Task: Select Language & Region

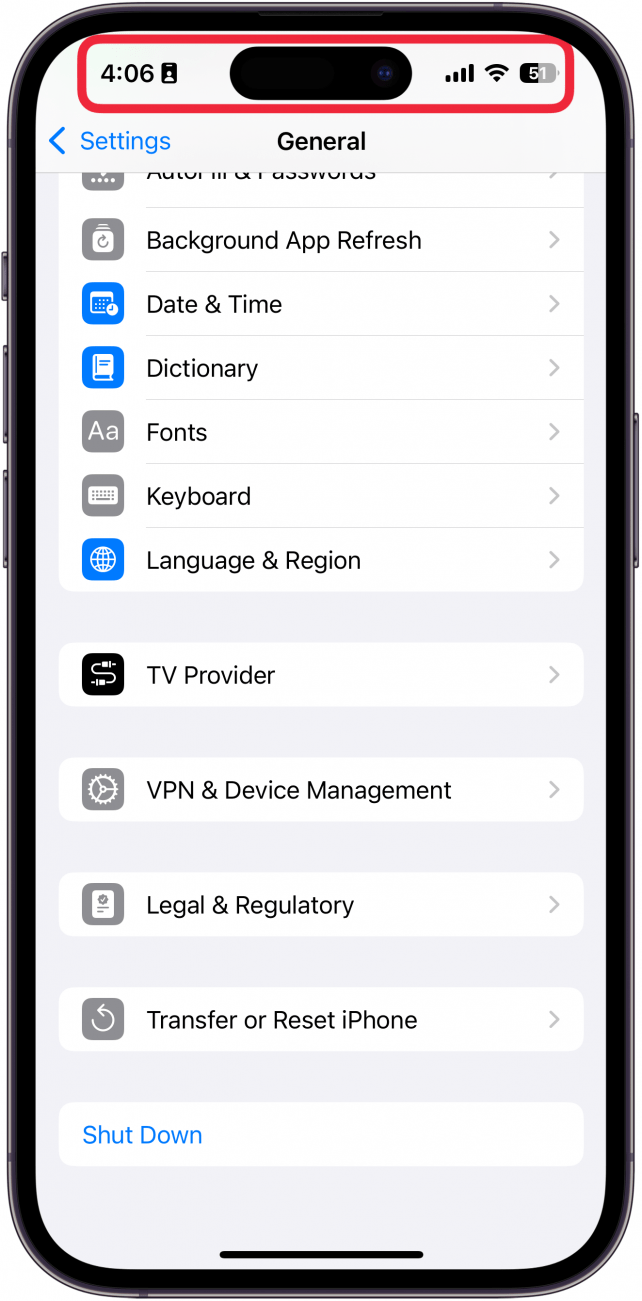Action: pos(320,560)
